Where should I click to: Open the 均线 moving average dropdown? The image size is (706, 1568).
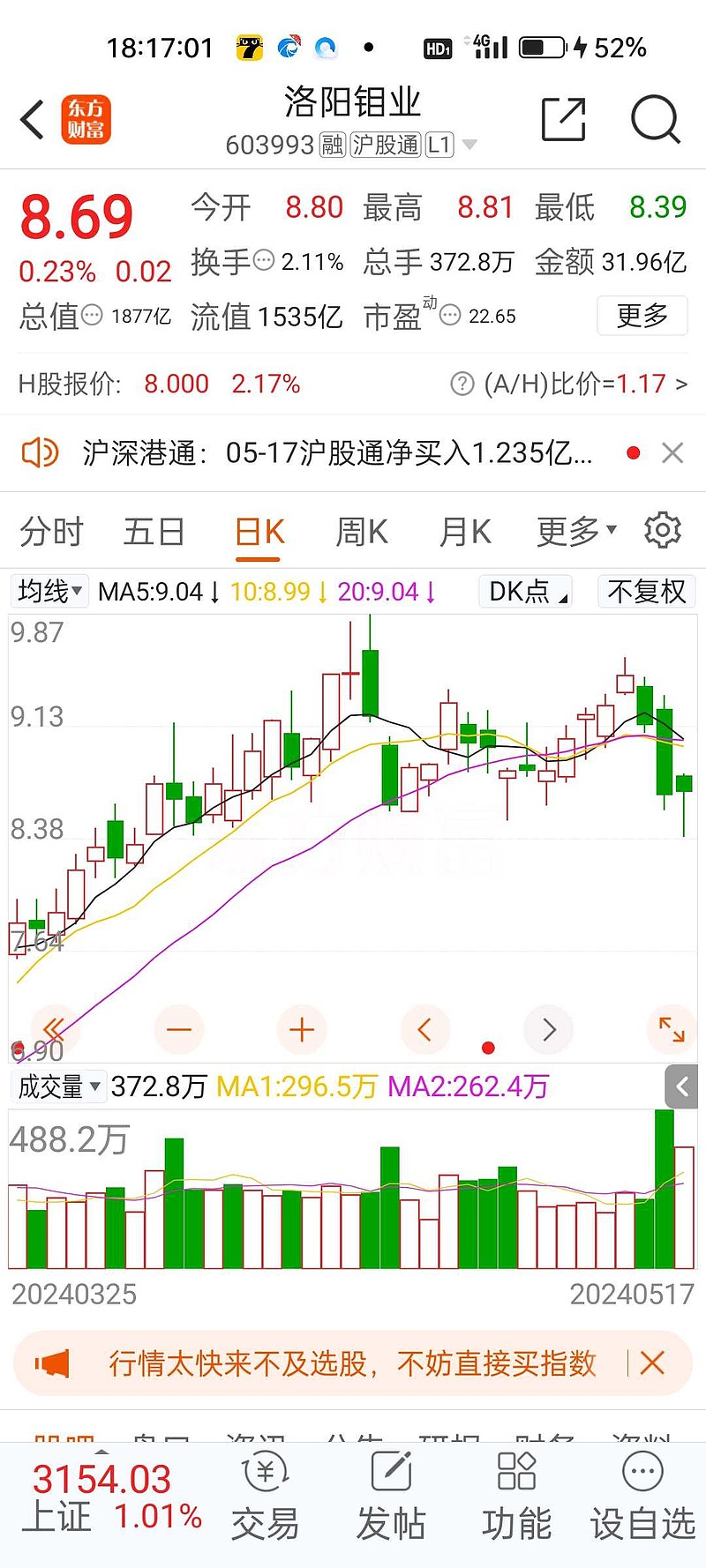pyautogui.click(x=49, y=592)
